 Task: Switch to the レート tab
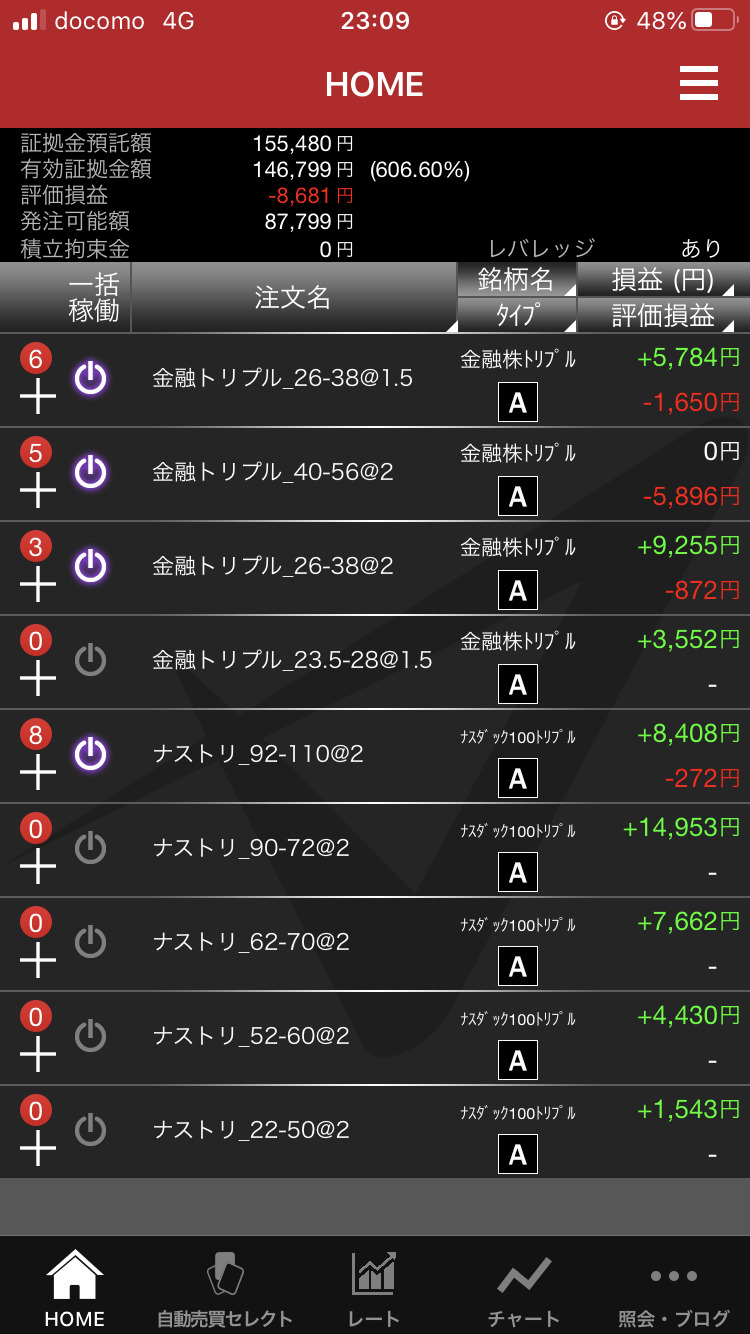(x=374, y=1288)
